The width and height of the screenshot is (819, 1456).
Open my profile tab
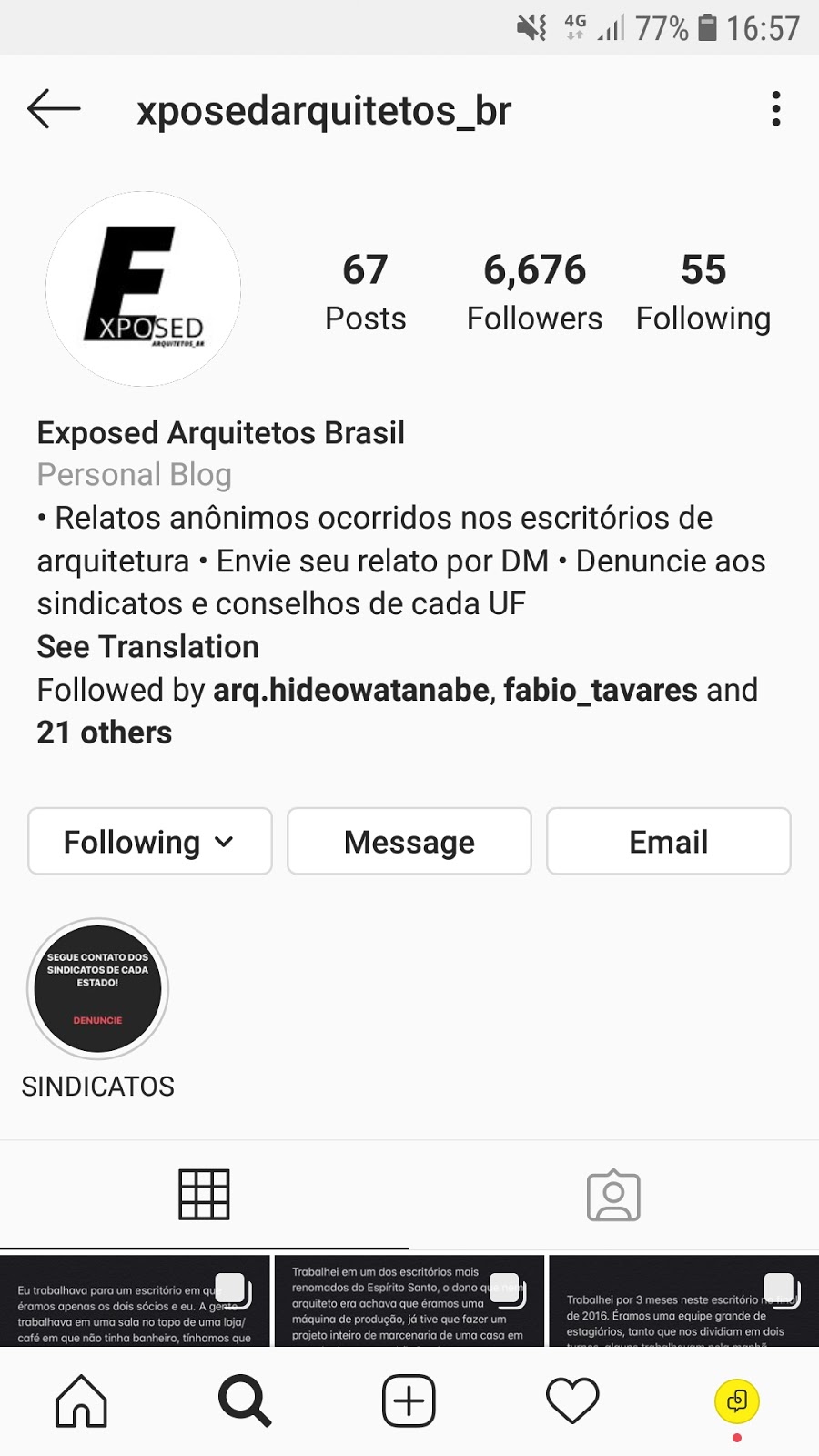(x=736, y=1400)
